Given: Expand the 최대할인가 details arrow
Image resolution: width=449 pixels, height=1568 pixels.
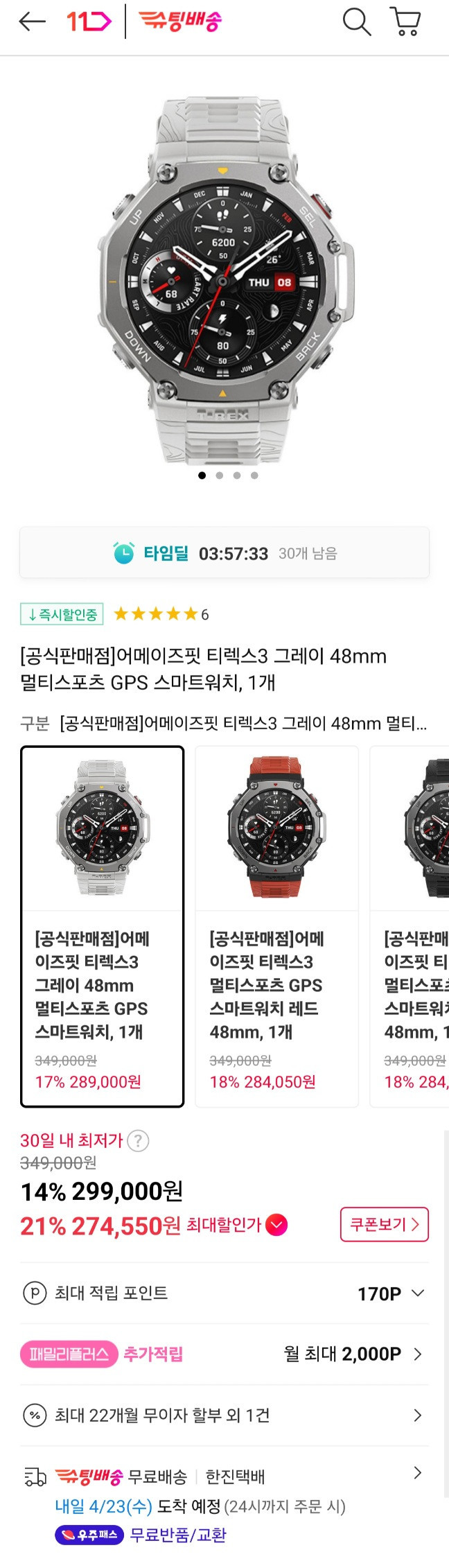Looking at the screenshot, I should click(x=276, y=1226).
